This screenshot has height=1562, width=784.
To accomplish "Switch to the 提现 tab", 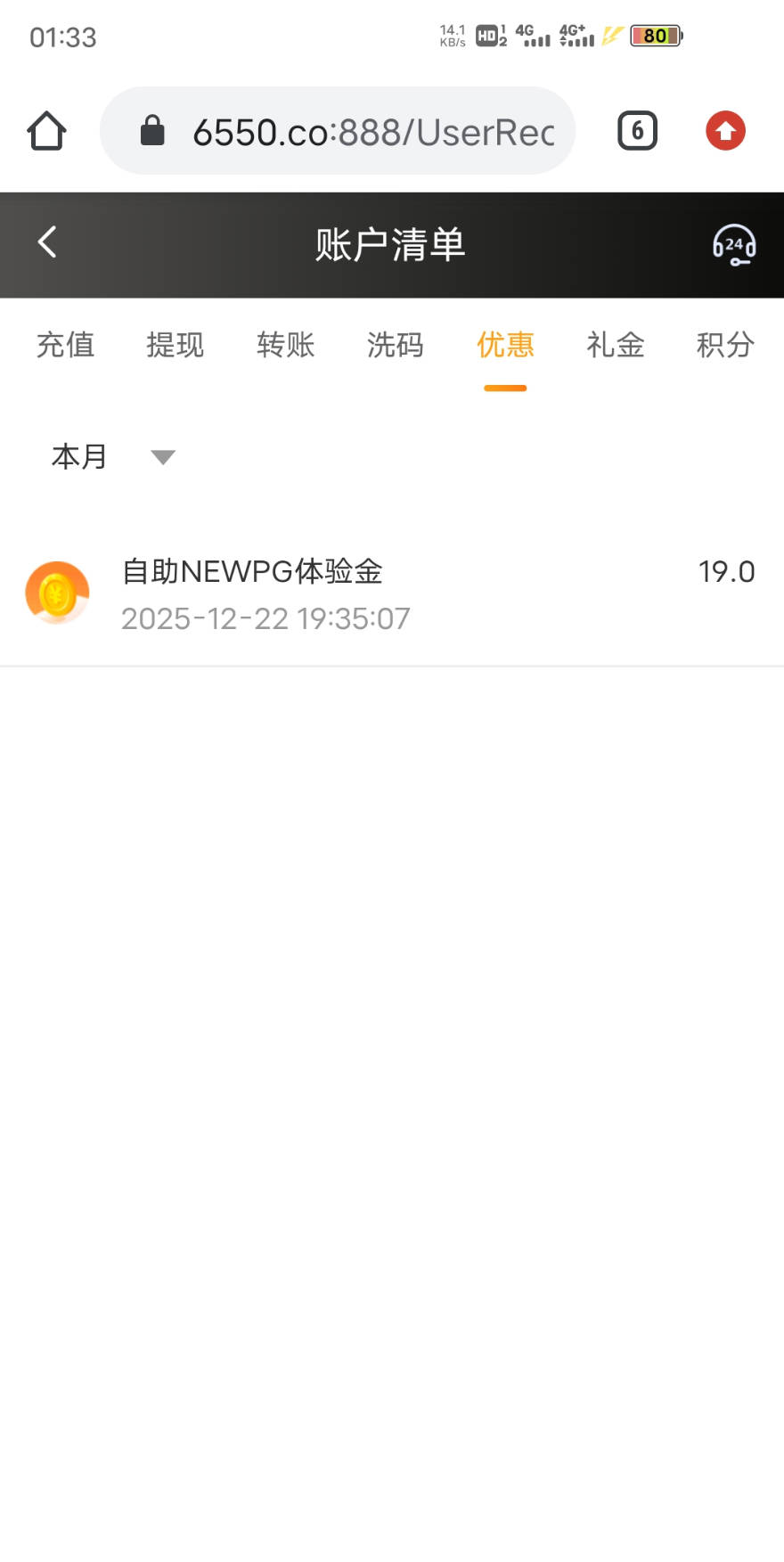I will (175, 345).
